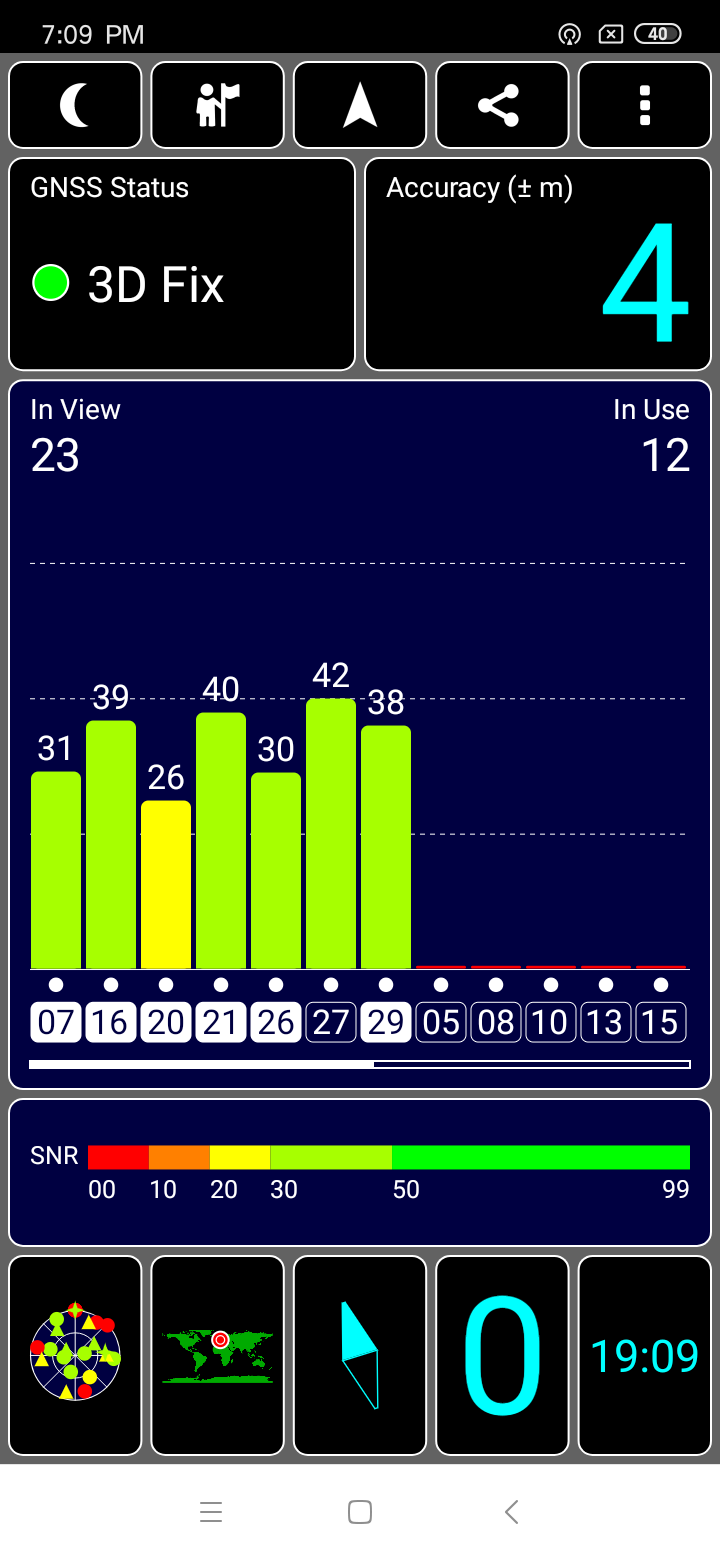This screenshot has height=1560, width=720.
Task: Tap the Accuracy panel
Action: click(x=538, y=264)
